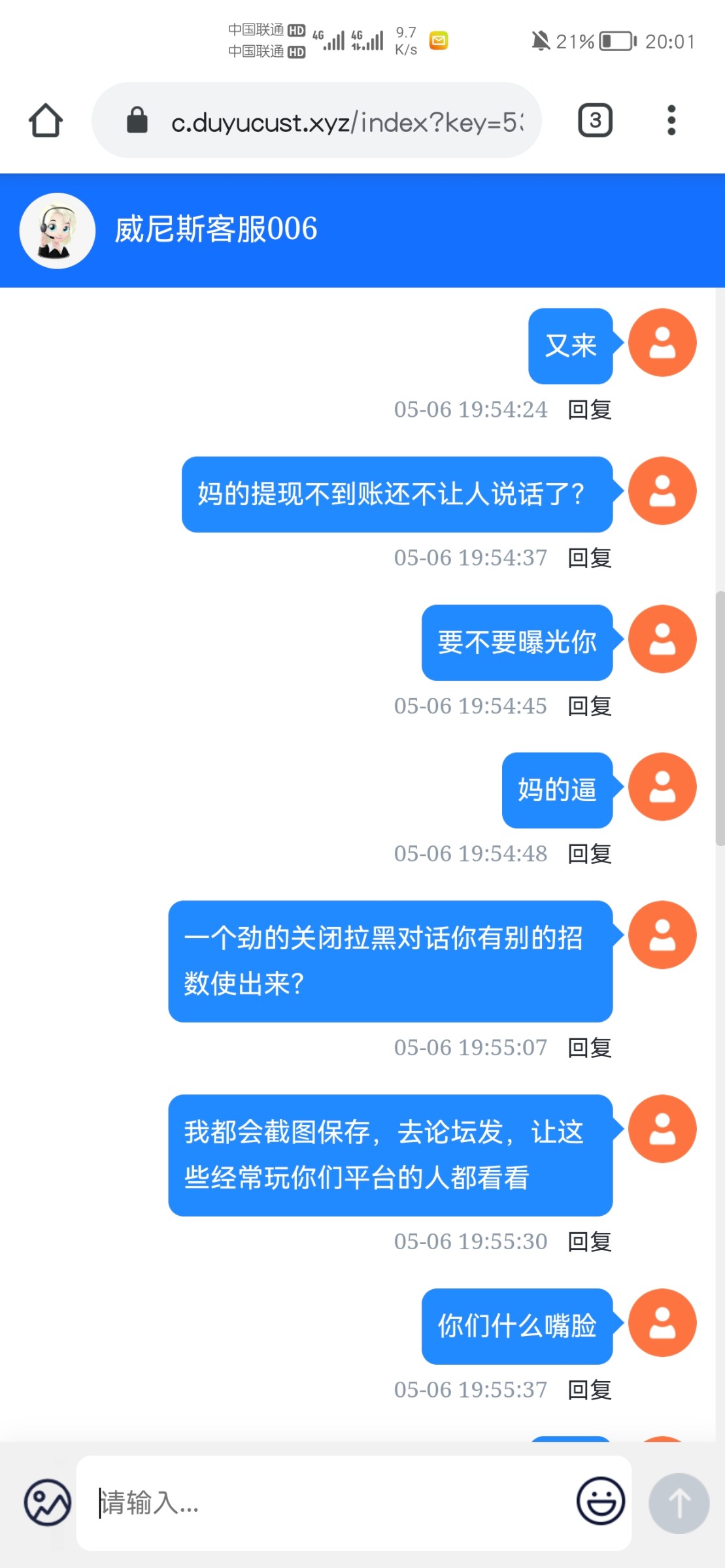Tap the browser home icon
This screenshot has width=725, height=1568.
coord(44,120)
